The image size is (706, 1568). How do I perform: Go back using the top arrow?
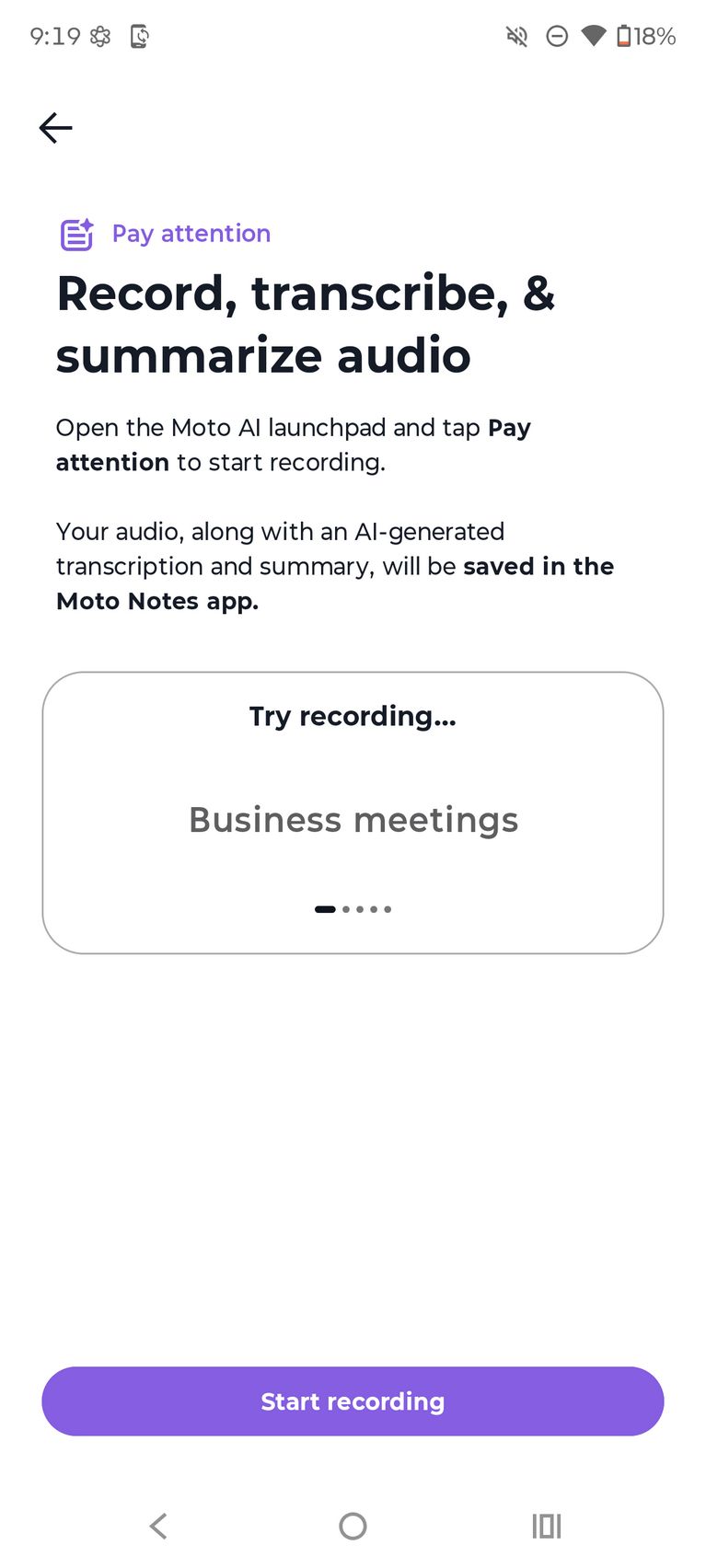tap(55, 128)
